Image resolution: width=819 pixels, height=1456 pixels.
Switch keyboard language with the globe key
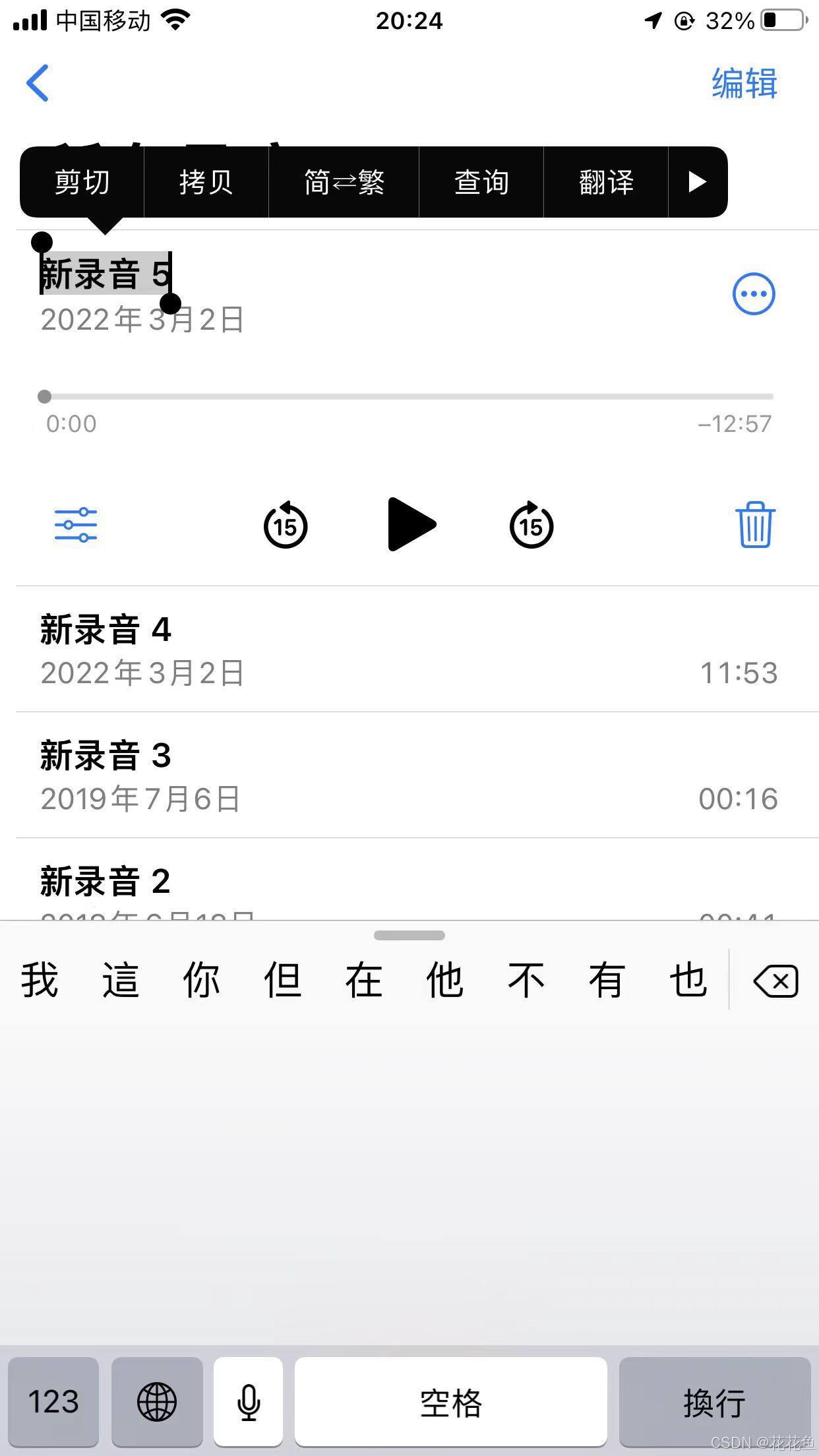157,1401
